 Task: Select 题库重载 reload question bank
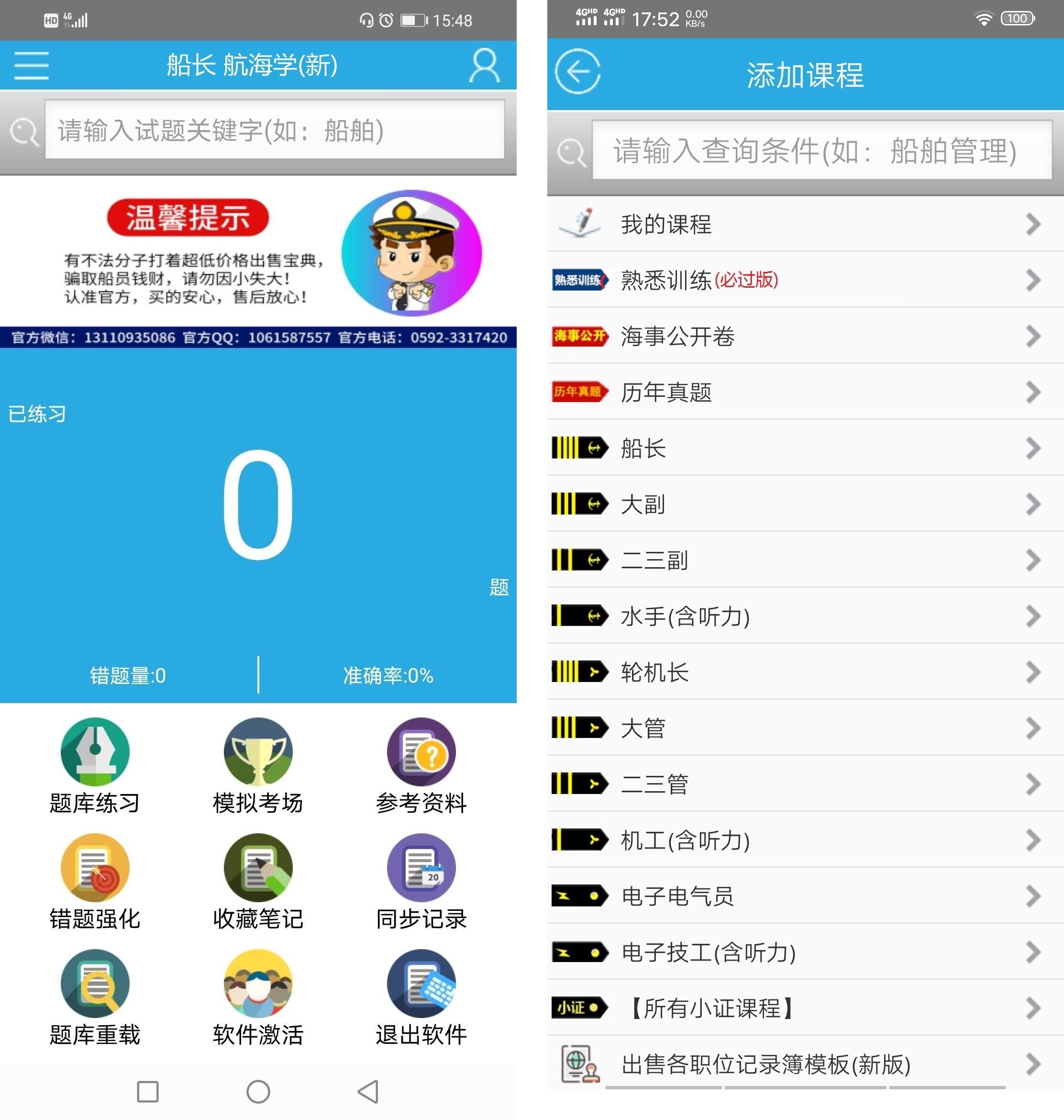click(95, 996)
